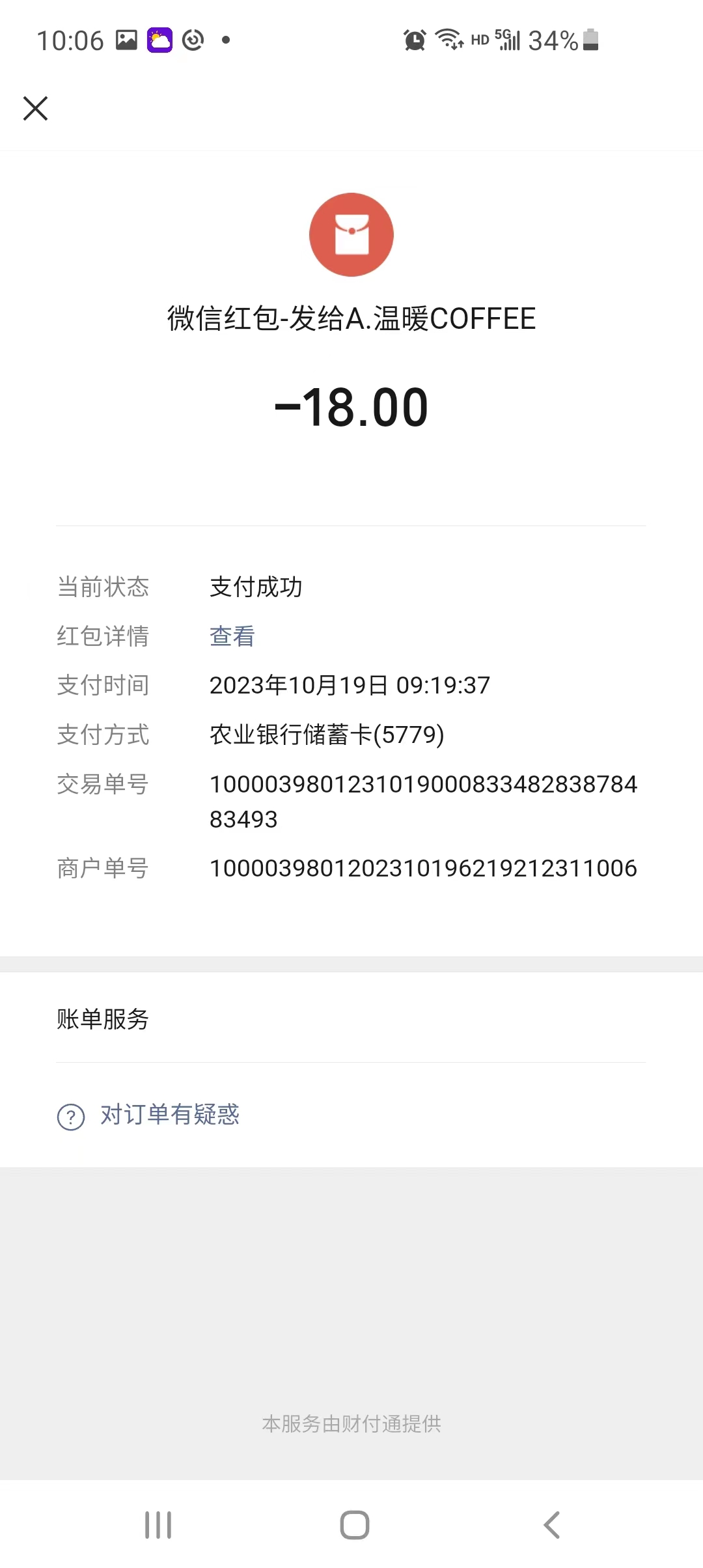This screenshot has height=1568, width=703.
Task: Open recent apps from navigation bar
Action: point(158,1524)
